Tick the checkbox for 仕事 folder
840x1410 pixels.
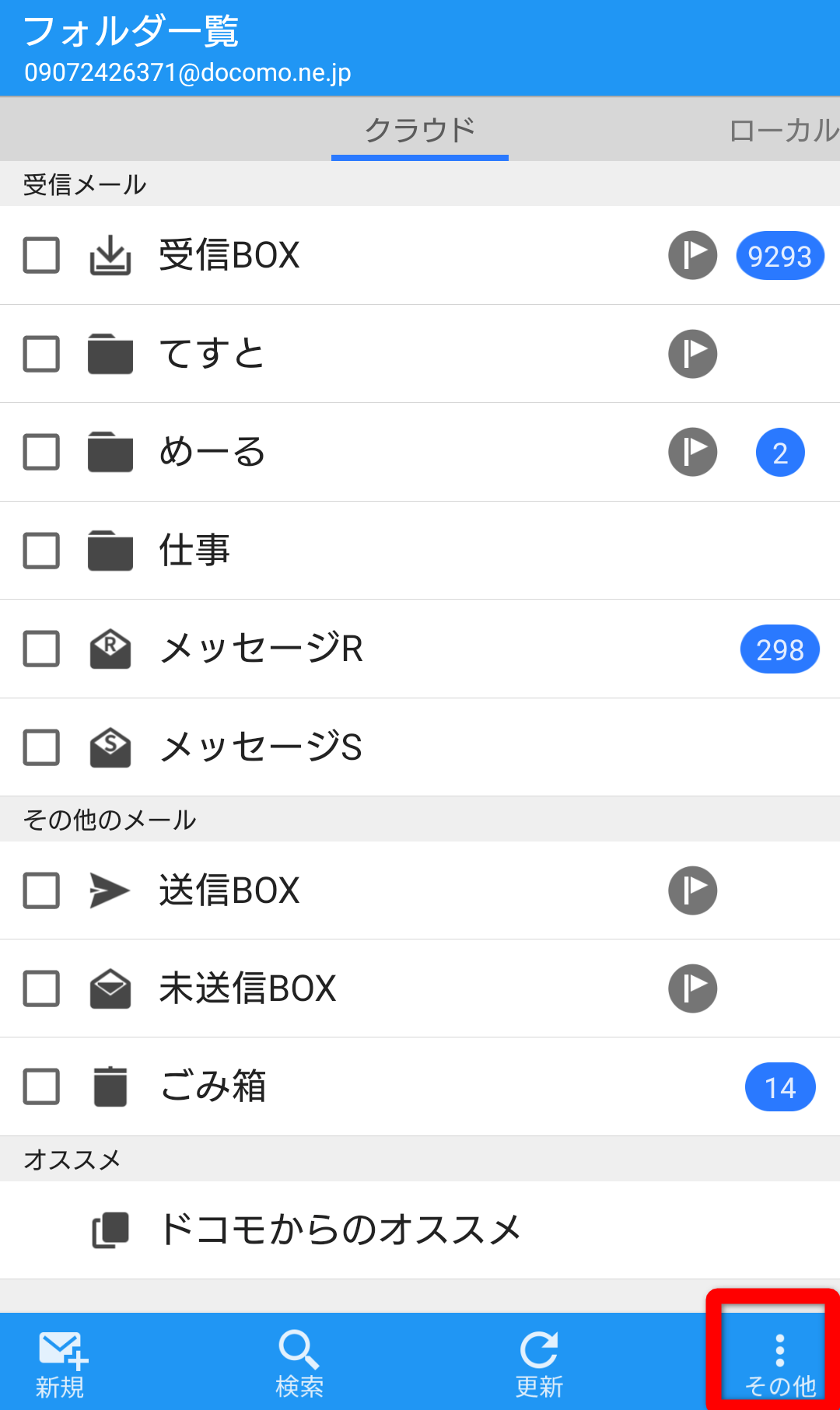41,551
